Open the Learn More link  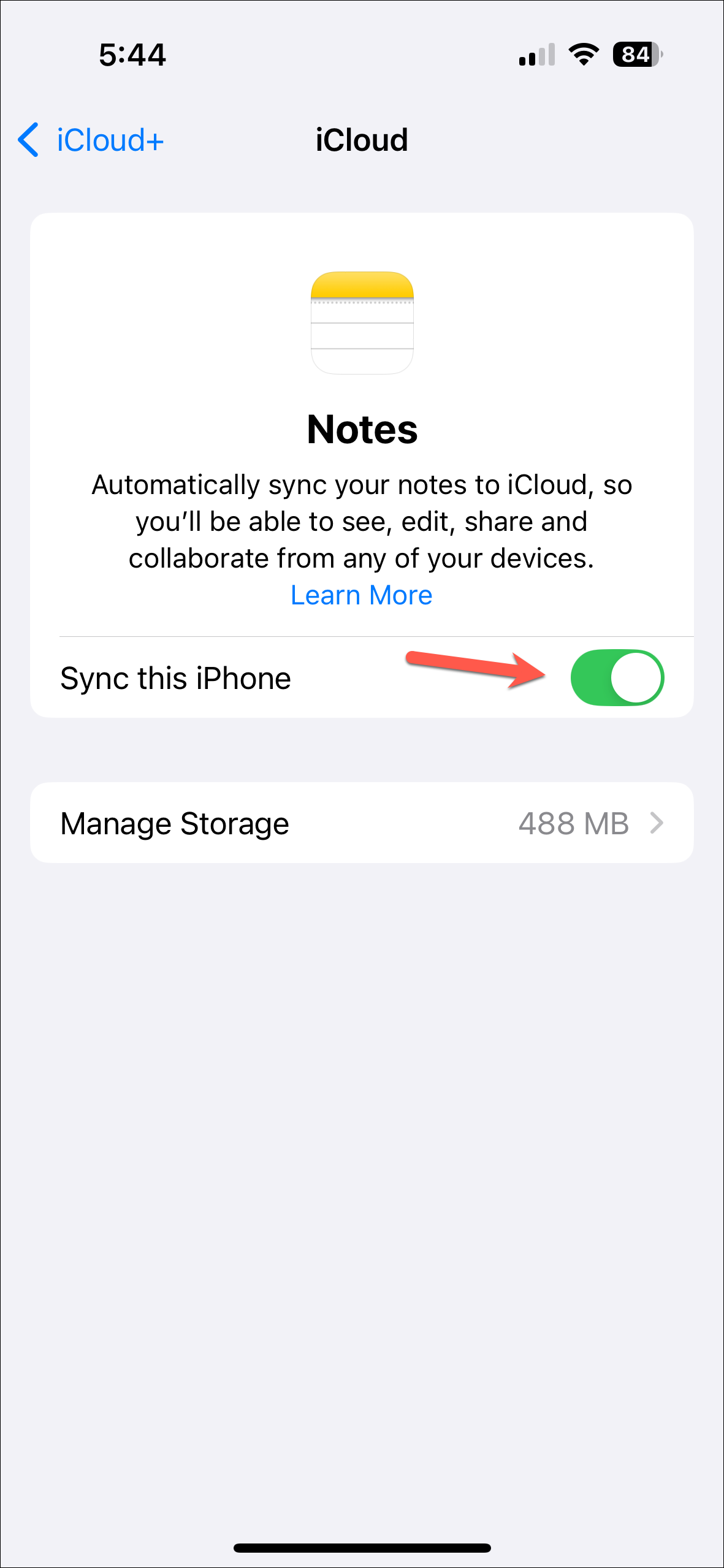tap(361, 595)
